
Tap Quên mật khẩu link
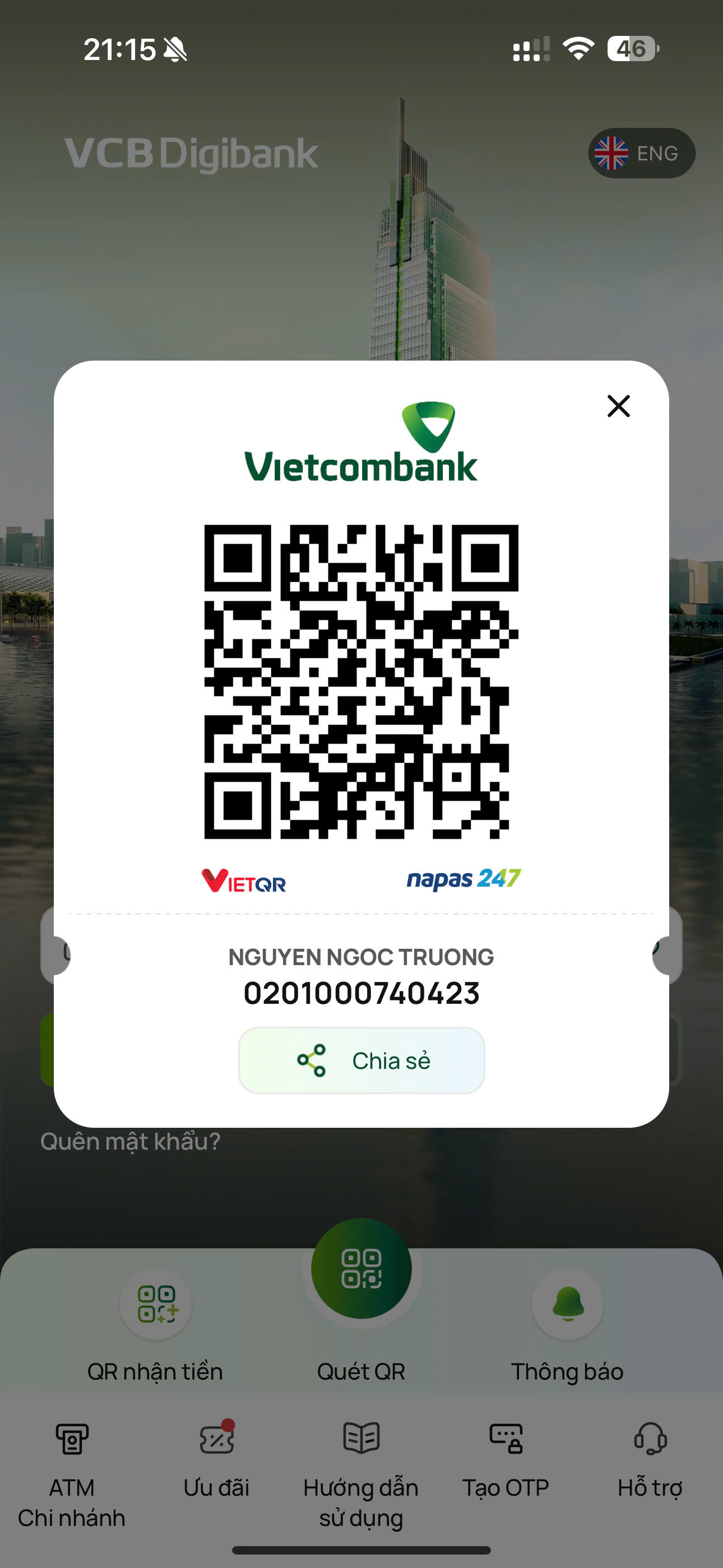pyautogui.click(x=130, y=1141)
